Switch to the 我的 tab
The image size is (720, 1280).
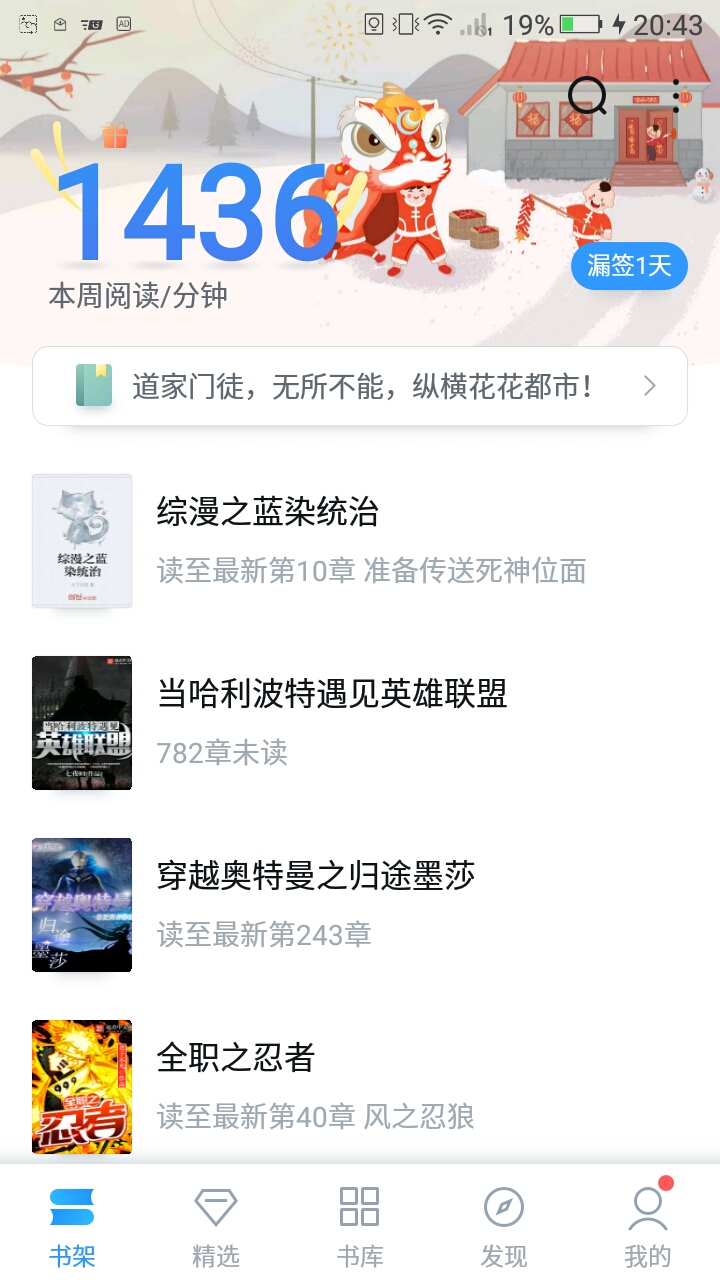[648, 1224]
